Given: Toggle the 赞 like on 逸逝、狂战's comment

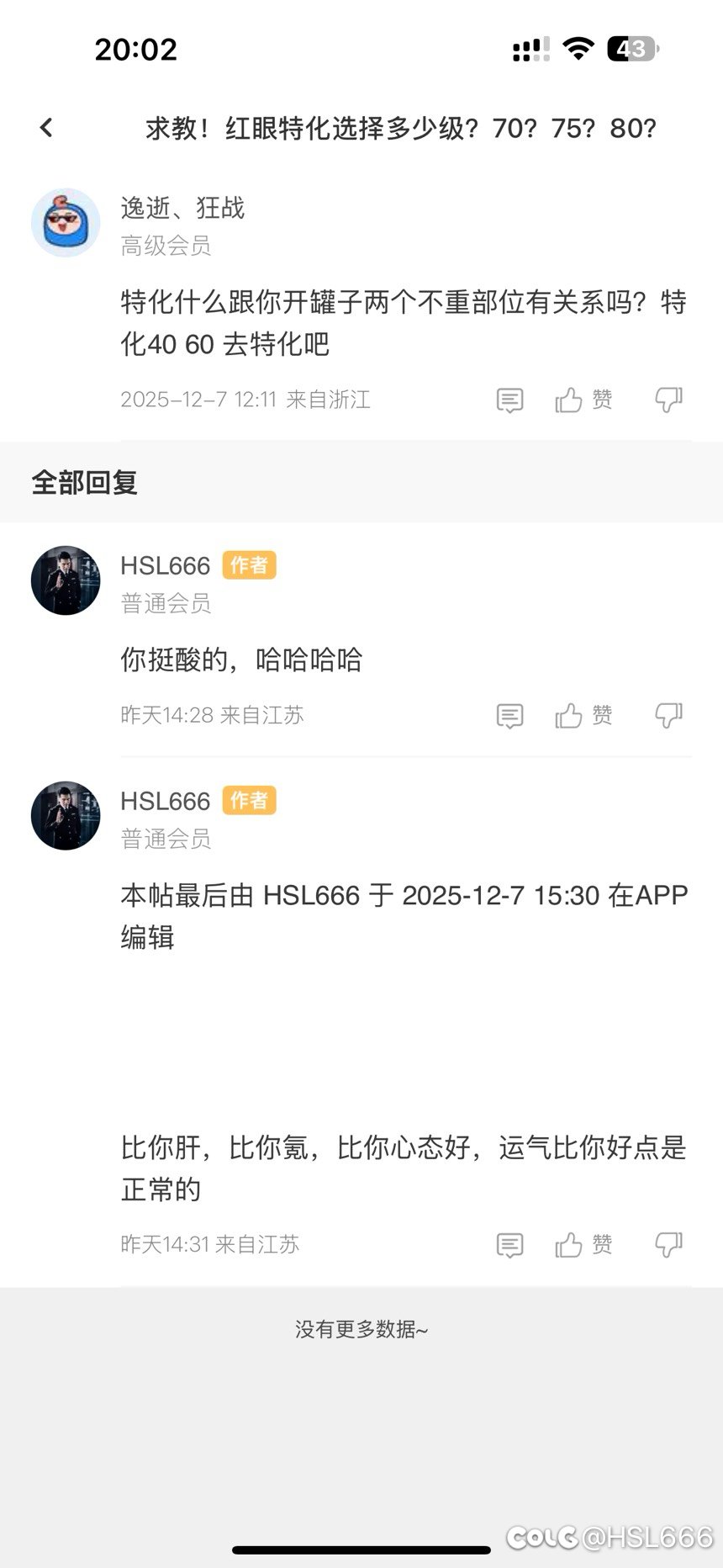Looking at the screenshot, I should (582, 400).
